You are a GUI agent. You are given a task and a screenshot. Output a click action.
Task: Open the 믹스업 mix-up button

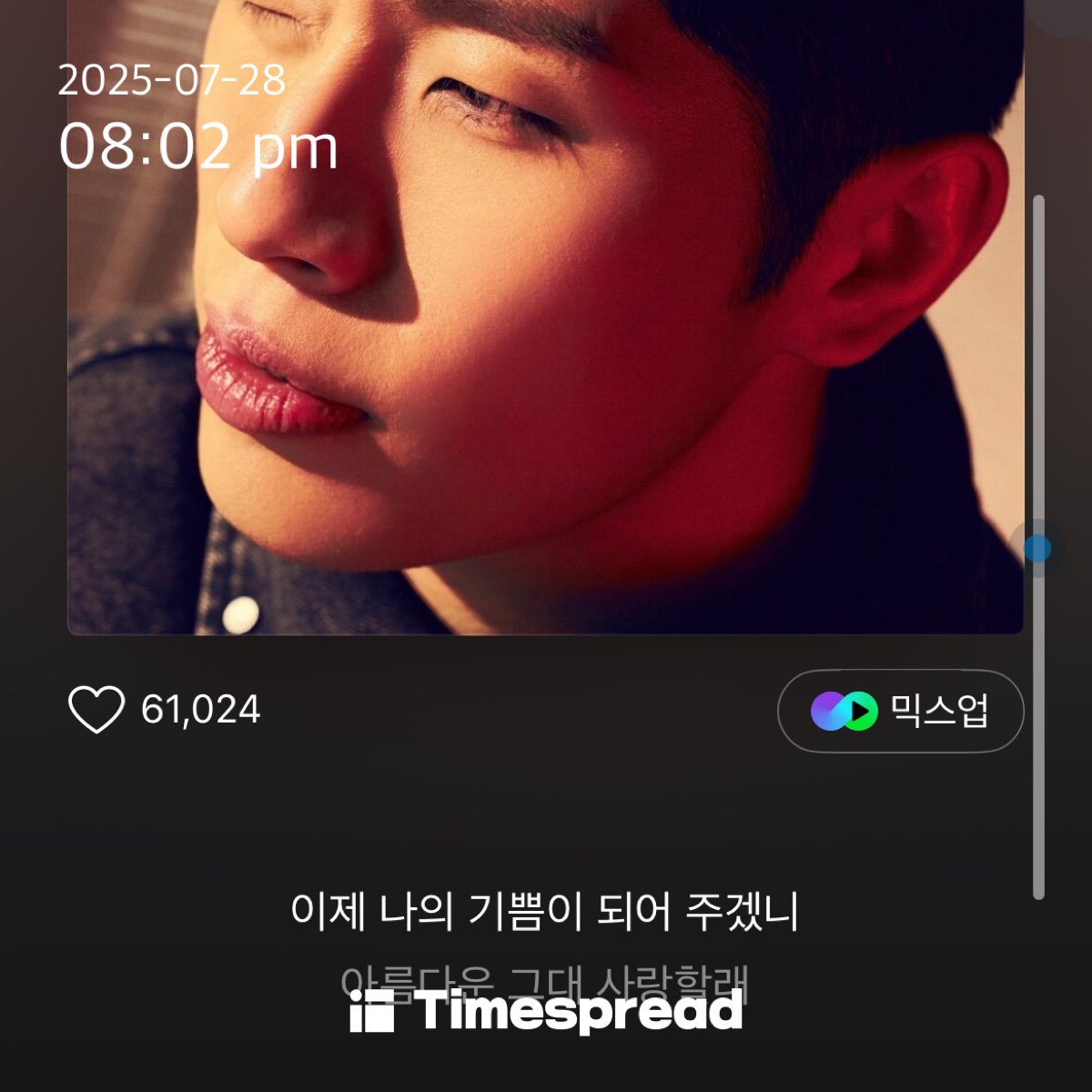click(900, 711)
